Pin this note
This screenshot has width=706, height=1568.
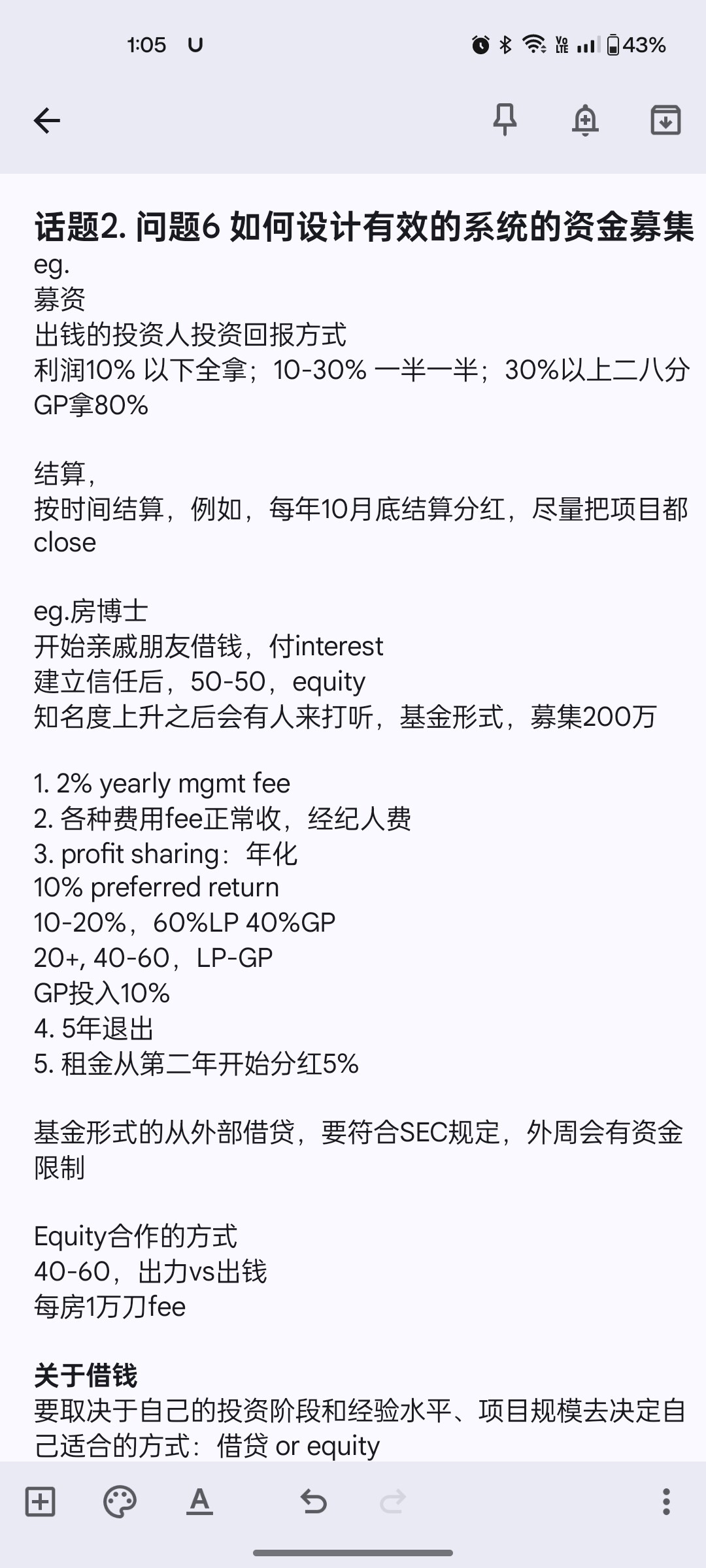pos(505,120)
